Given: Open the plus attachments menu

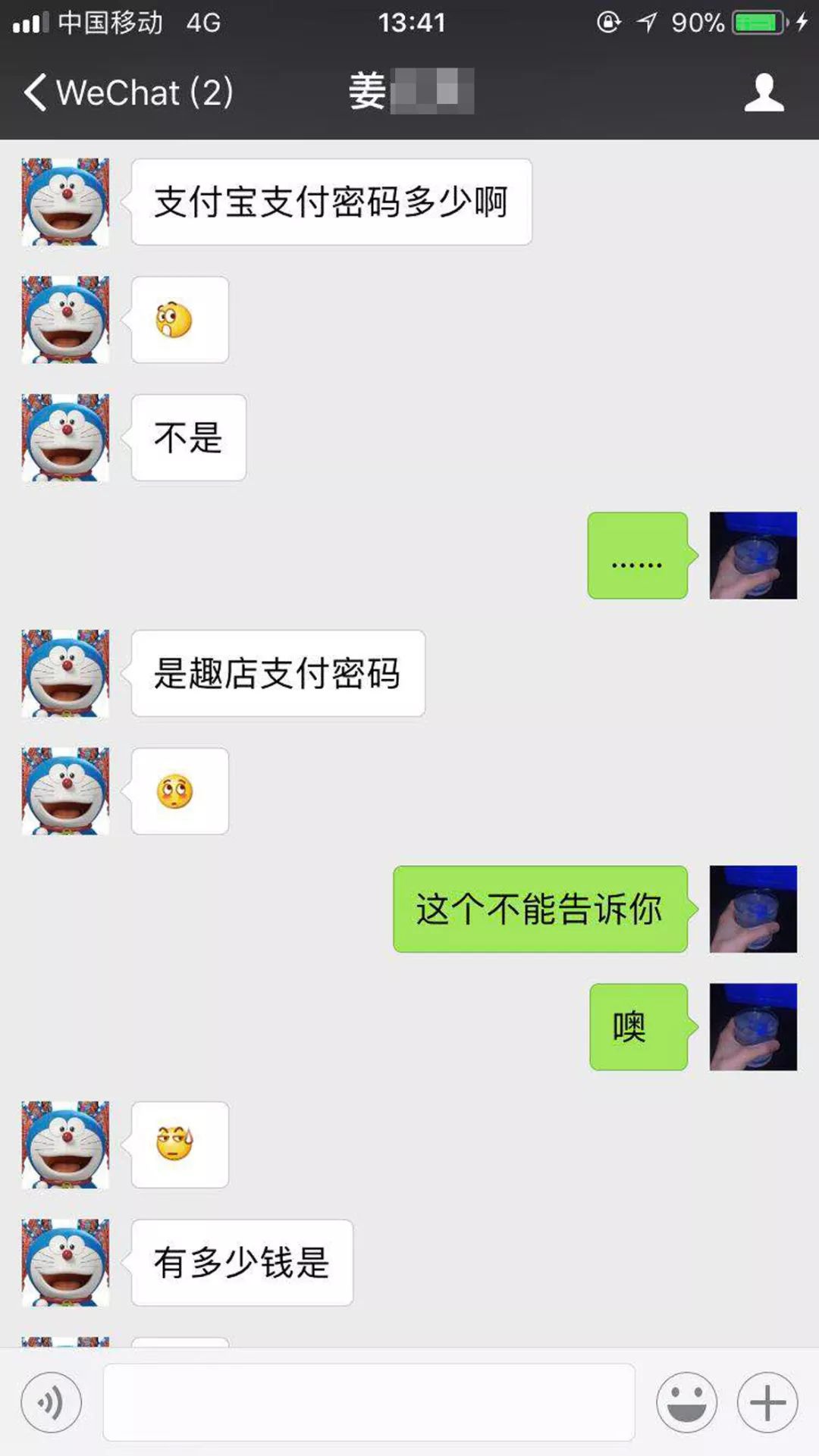Looking at the screenshot, I should 767,1402.
